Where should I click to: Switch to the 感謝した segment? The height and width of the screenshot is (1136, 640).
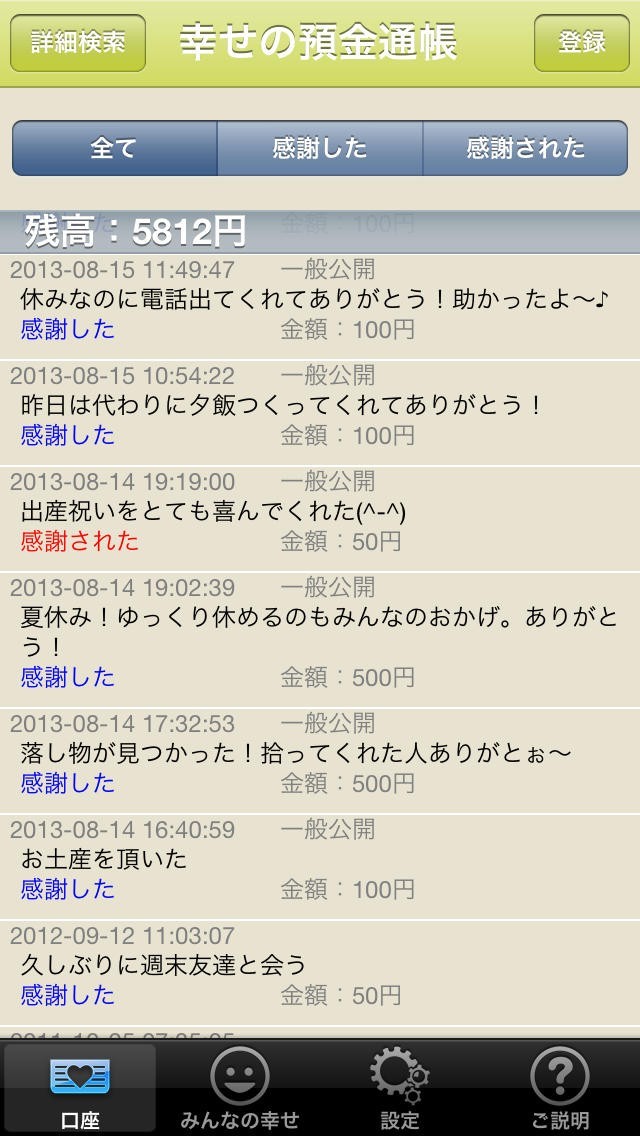[x=320, y=149]
